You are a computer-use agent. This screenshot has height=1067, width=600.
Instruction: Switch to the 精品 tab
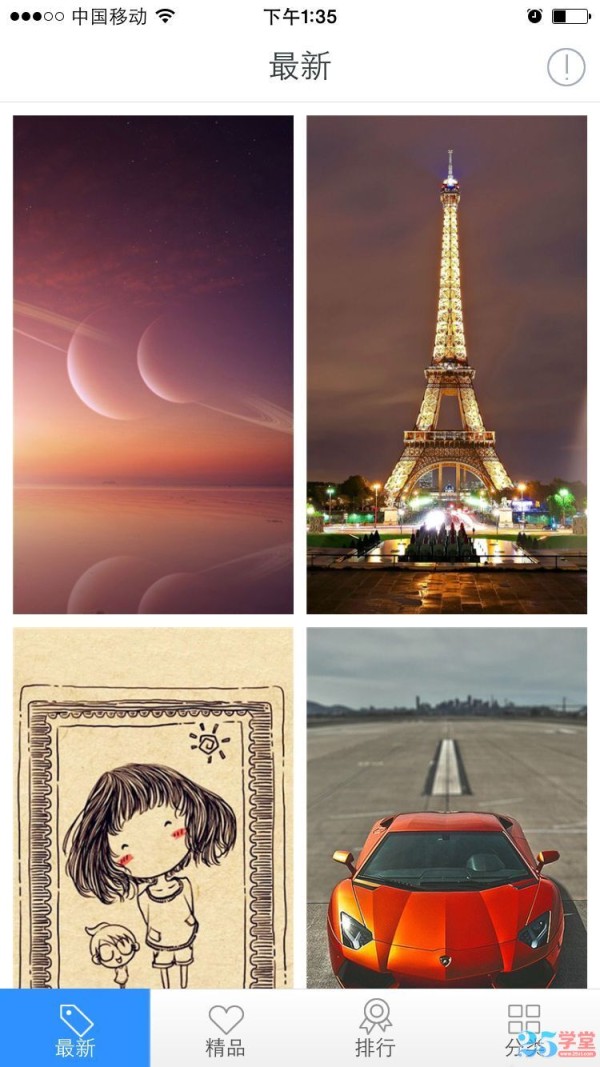point(225,1028)
